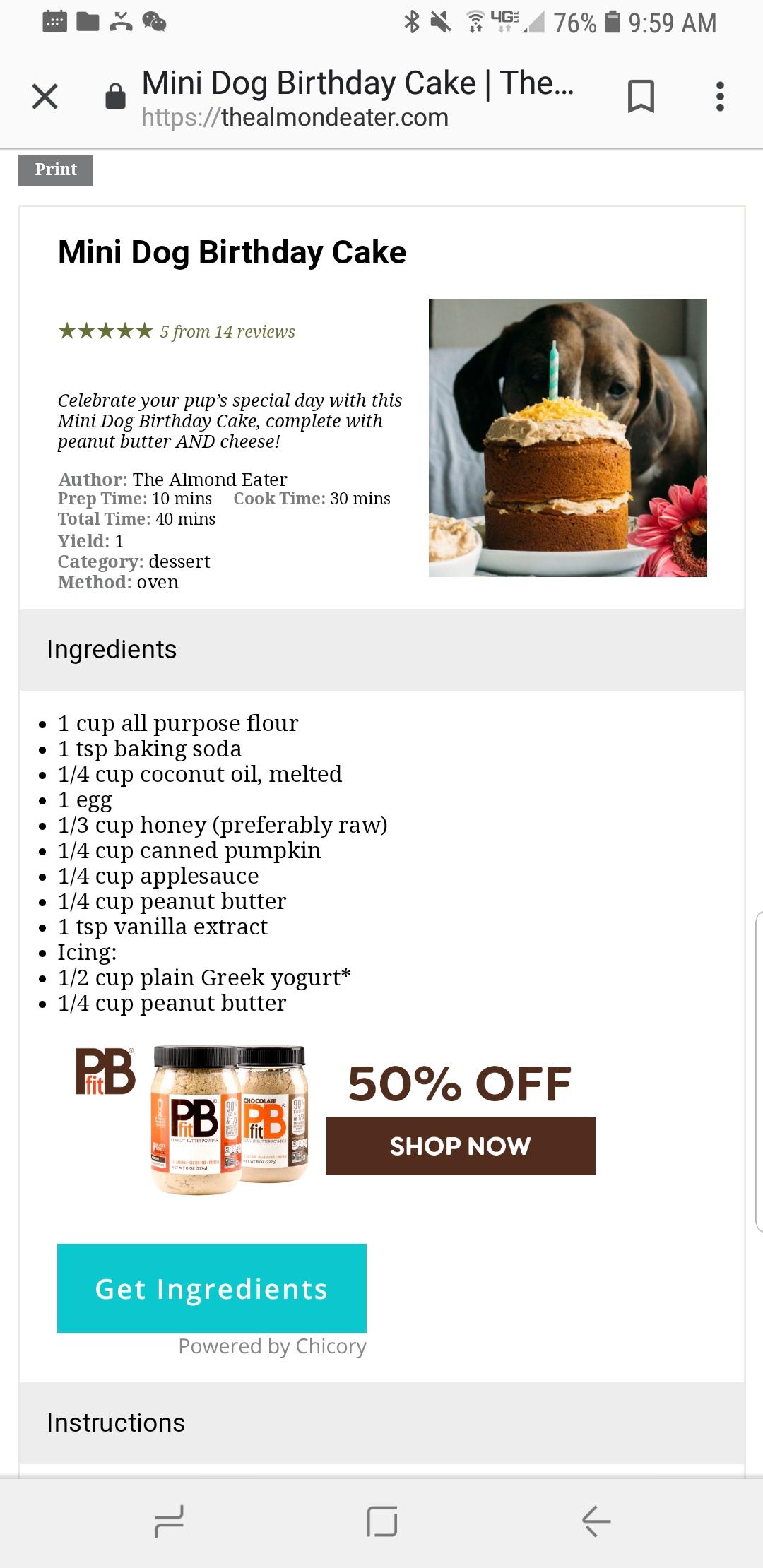Open the browser overflow menu
Screen dimensions: 763x1568
pyautogui.click(x=720, y=97)
